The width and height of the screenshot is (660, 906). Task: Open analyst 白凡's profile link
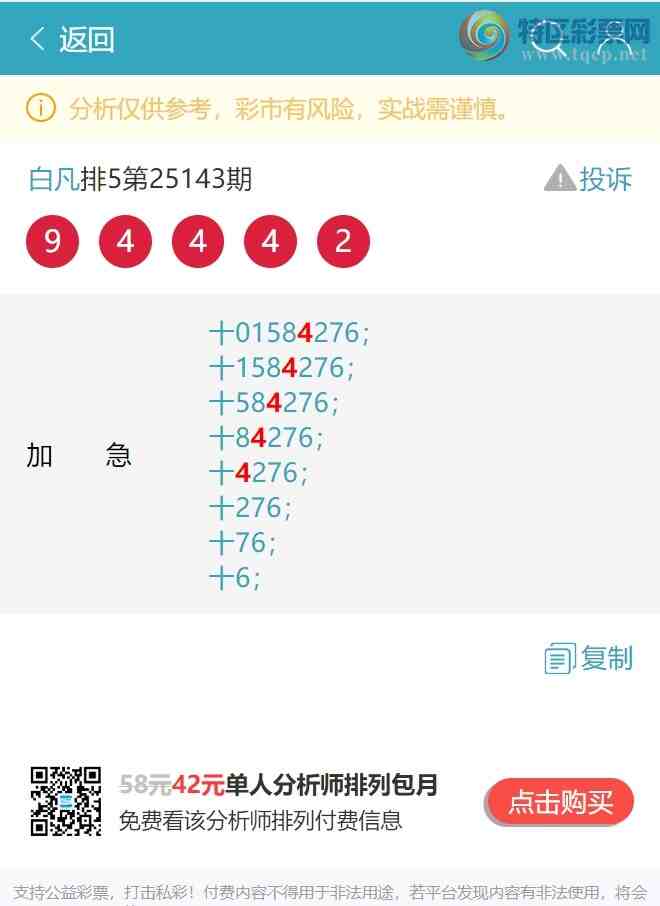pos(53,180)
